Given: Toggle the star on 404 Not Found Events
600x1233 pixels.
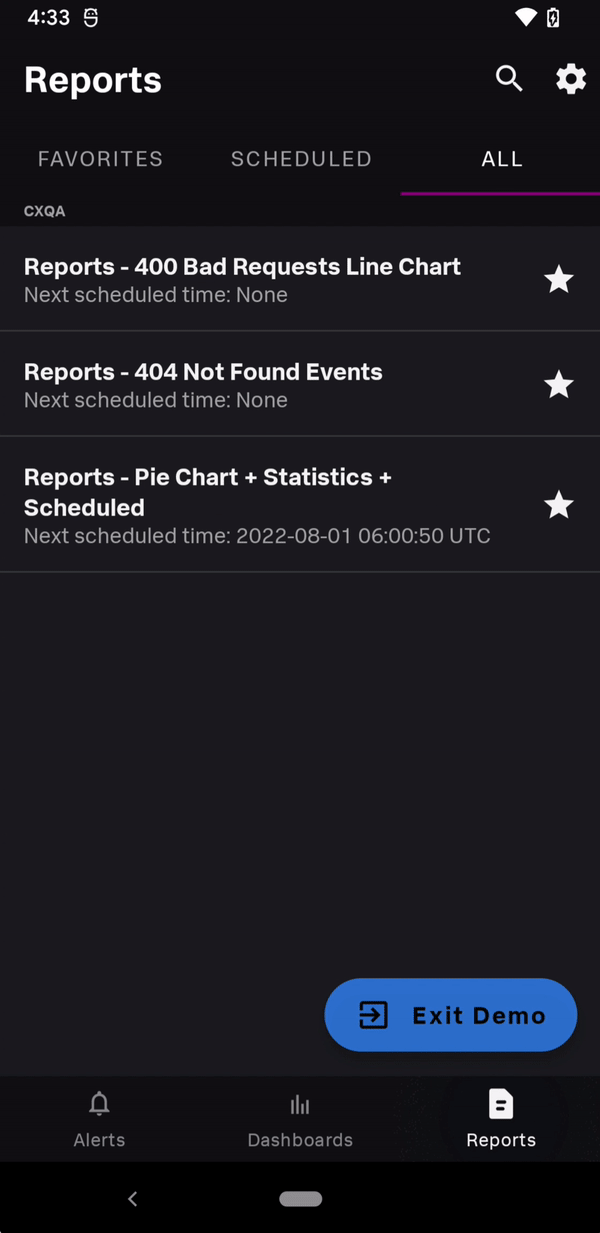Looking at the screenshot, I should [558, 384].
